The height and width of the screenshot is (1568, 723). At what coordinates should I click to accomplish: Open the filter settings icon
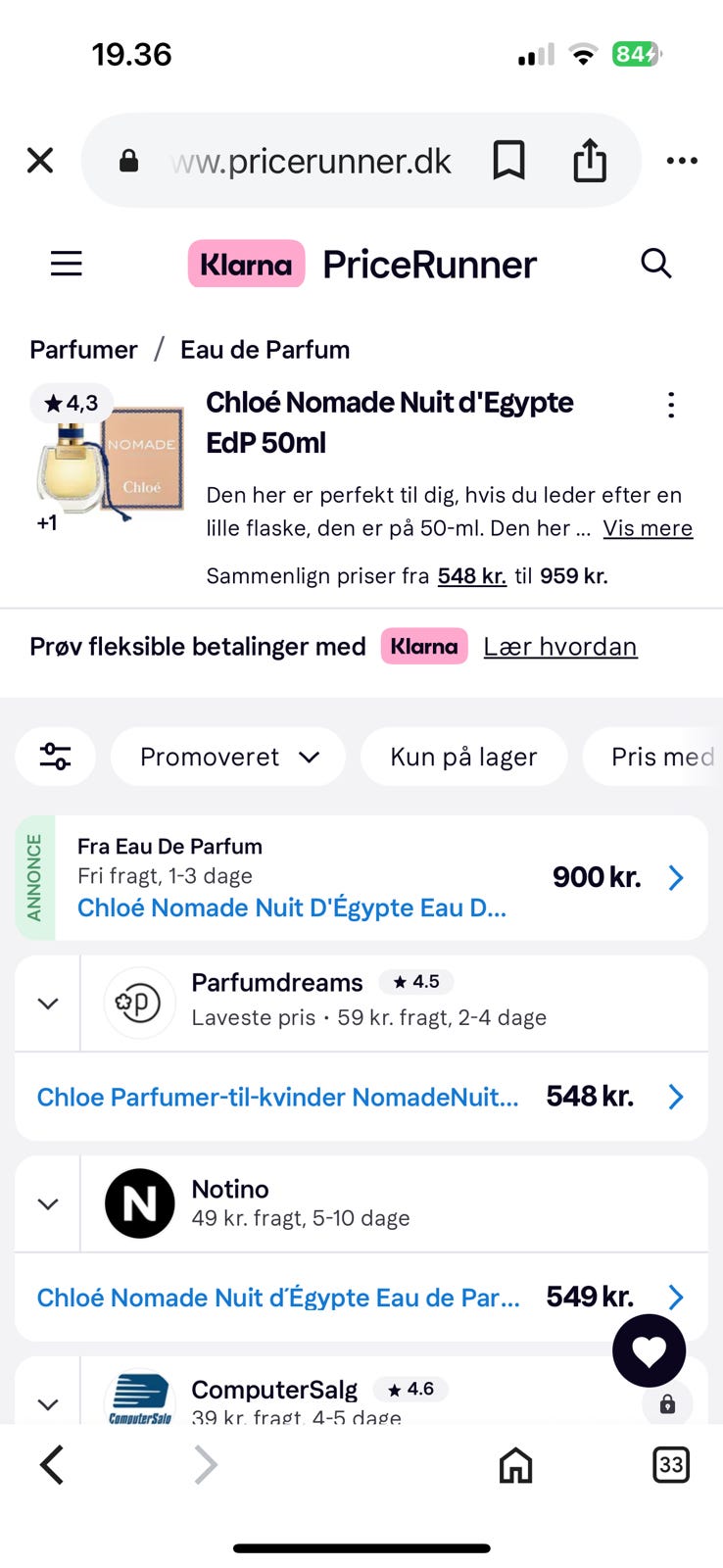click(55, 756)
